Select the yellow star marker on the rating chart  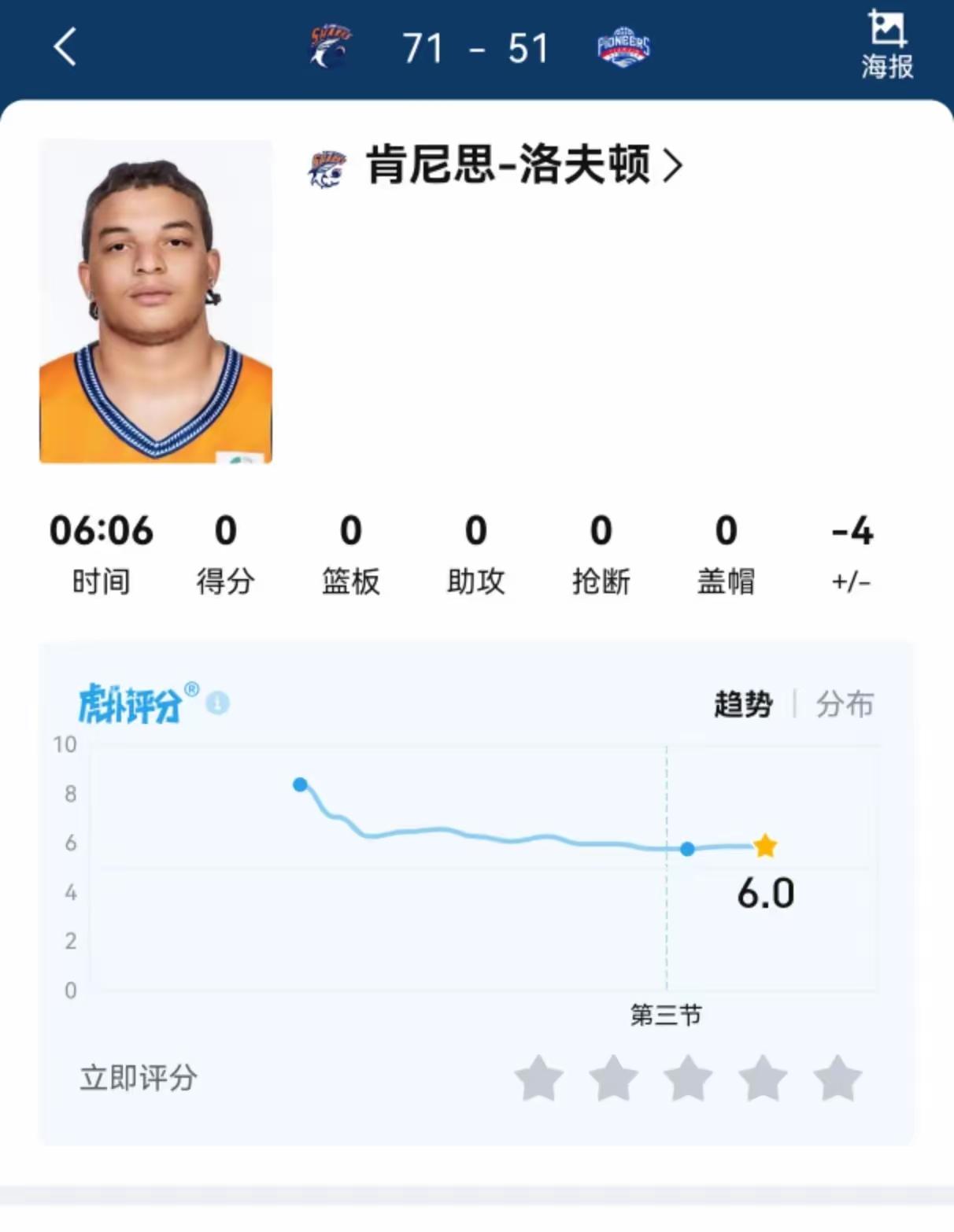click(764, 847)
